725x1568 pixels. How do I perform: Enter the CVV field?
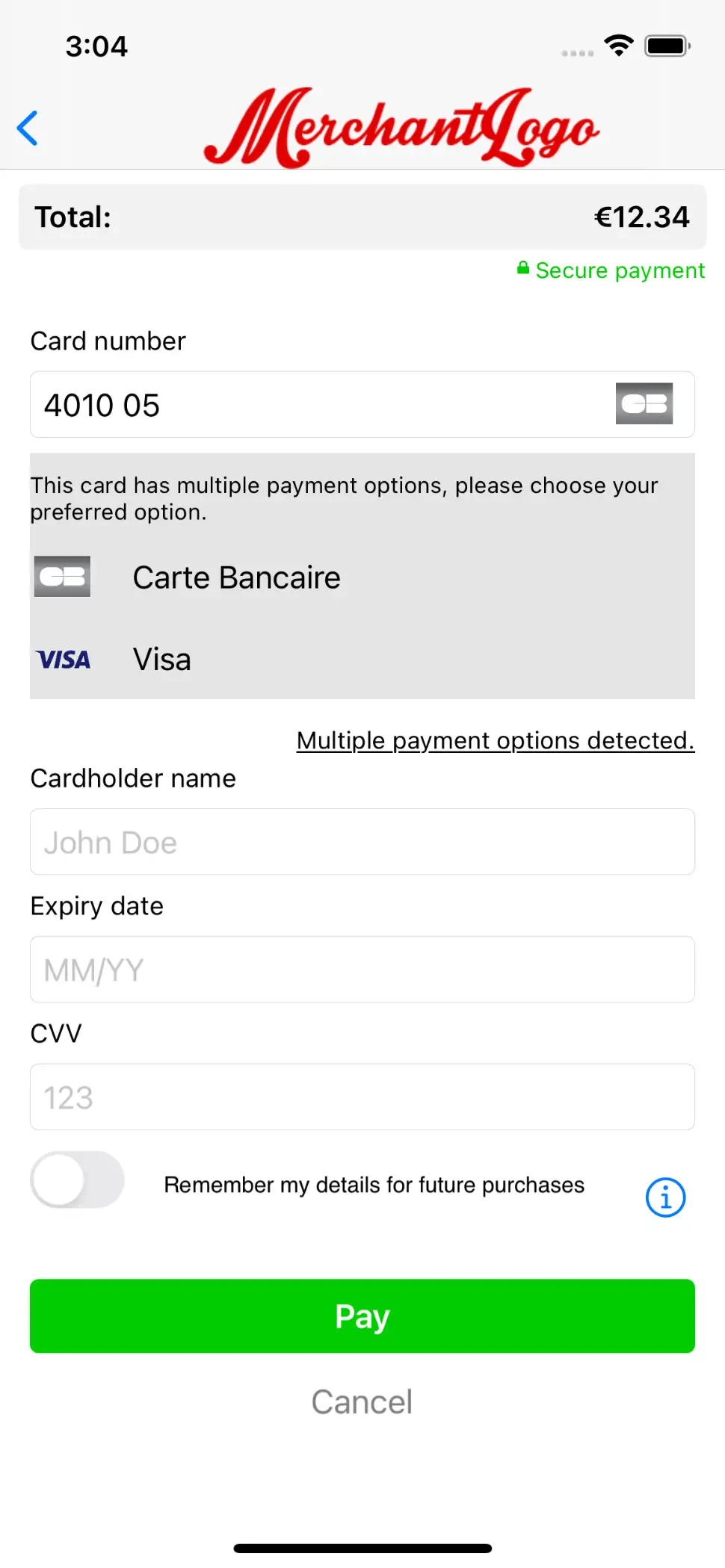pos(362,1097)
